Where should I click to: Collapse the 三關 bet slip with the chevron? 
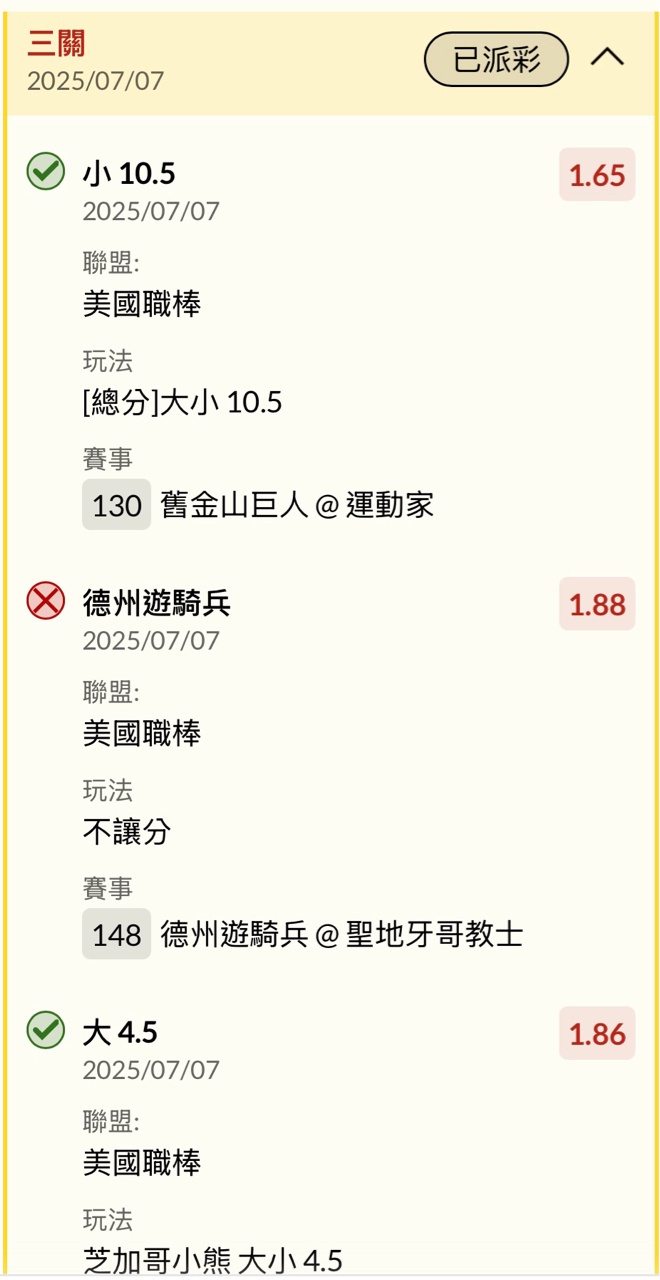click(607, 58)
